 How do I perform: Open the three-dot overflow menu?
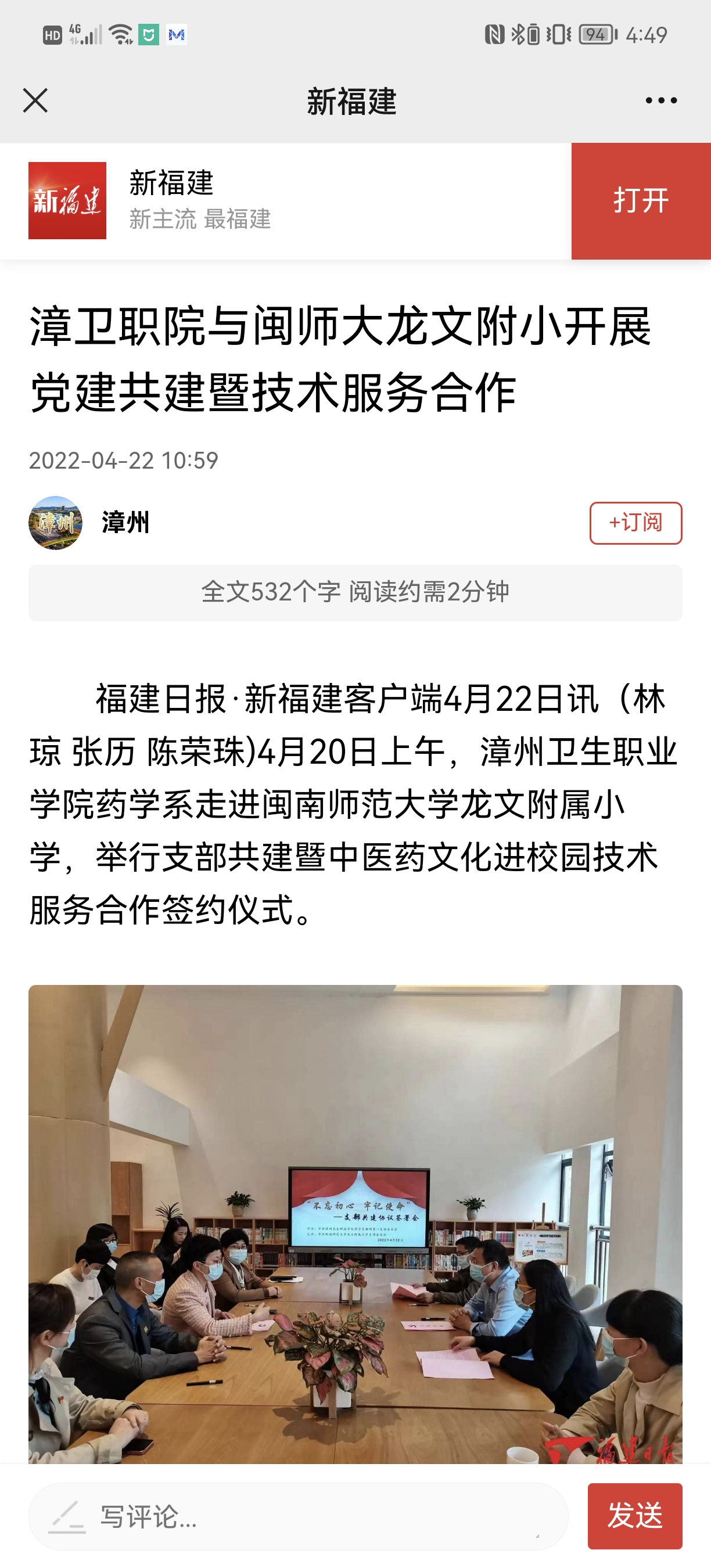[x=661, y=100]
